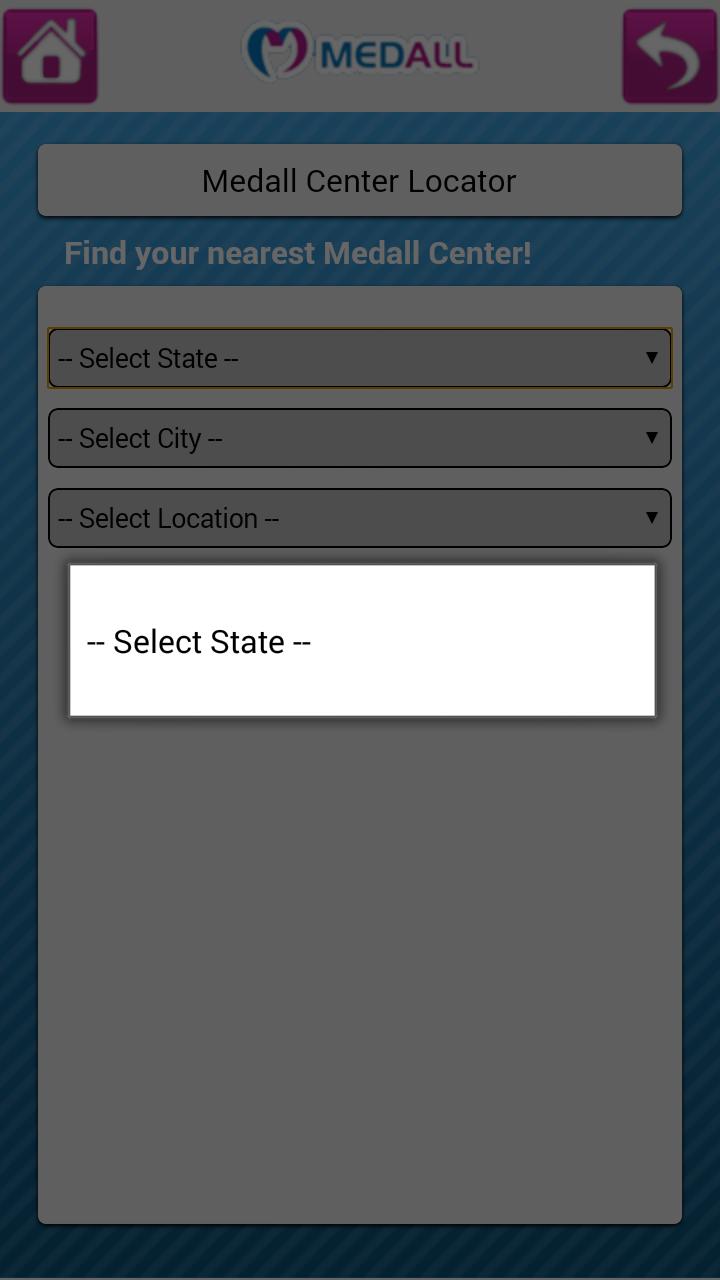Open the Select Location dropdown
This screenshot has width=720, height=1280.
[x=360, y=518]
